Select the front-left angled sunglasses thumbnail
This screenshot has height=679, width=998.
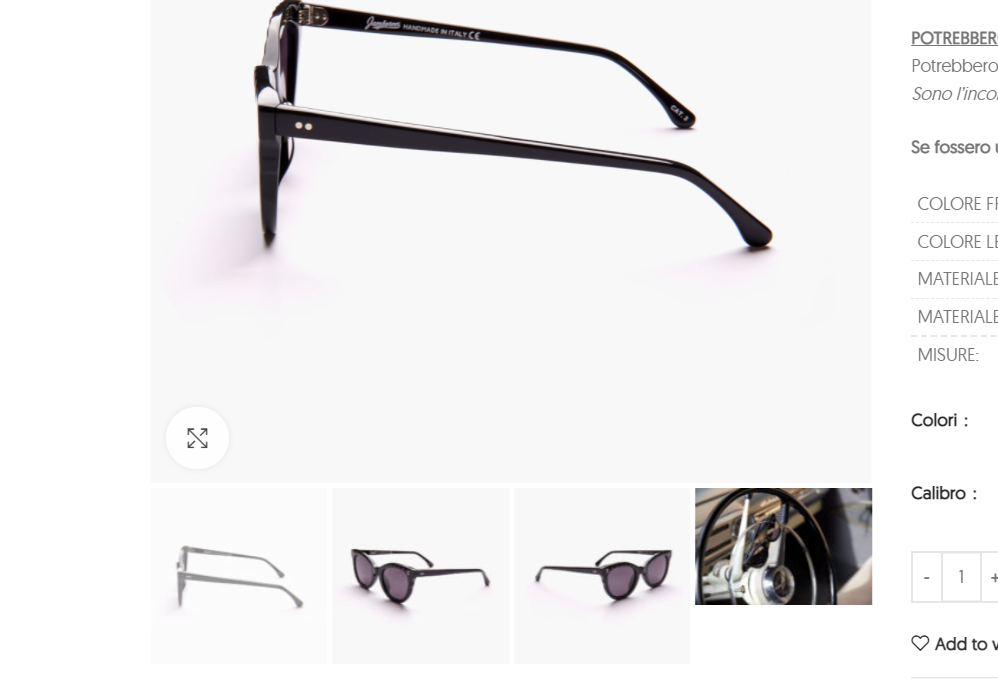[x=420, y=575]
